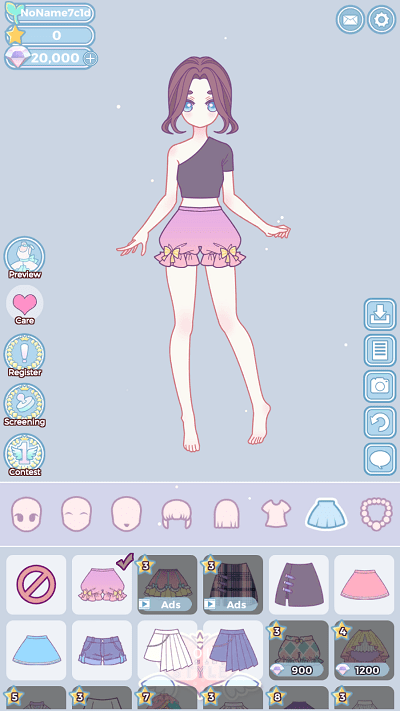
Task: Switch to the top shirt category
Action: tap(276, 513)
